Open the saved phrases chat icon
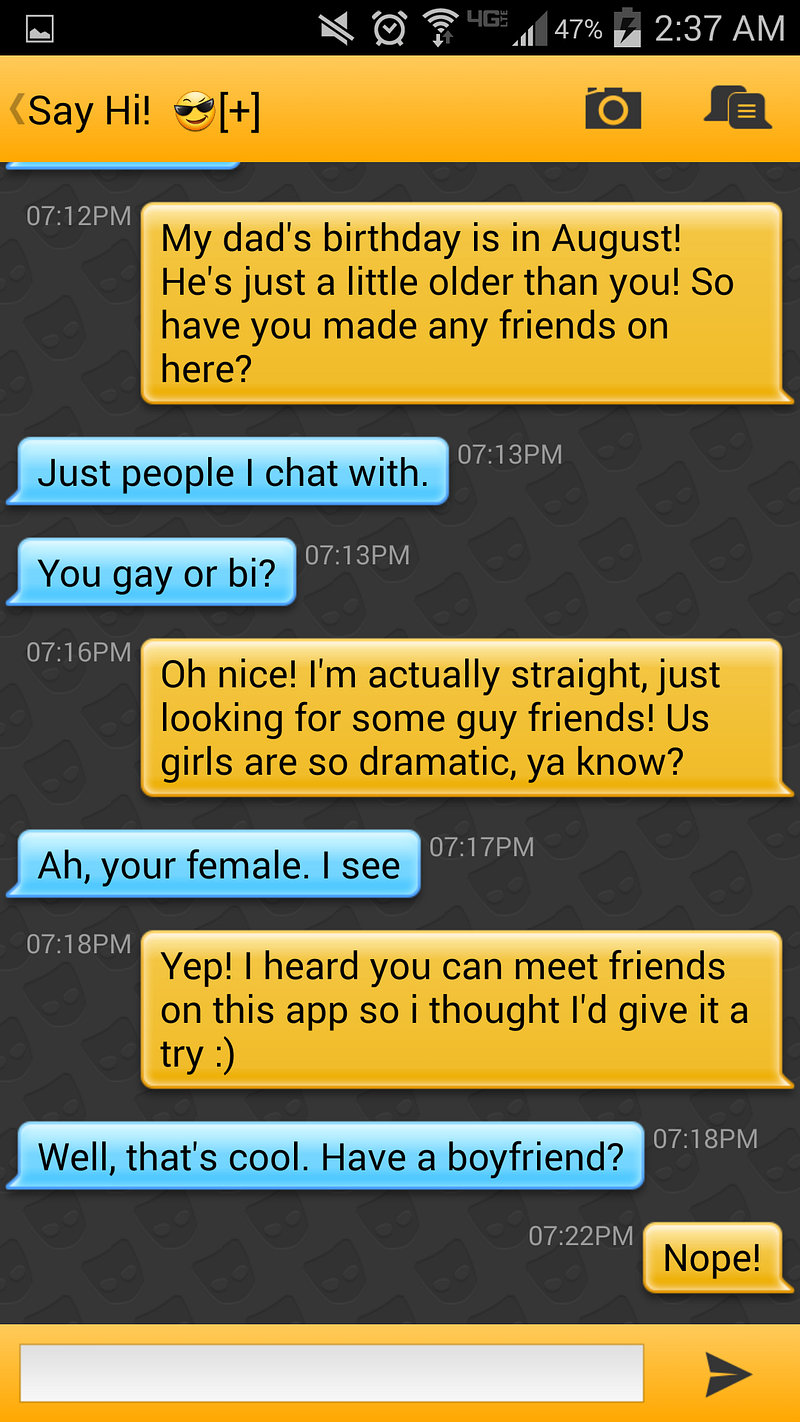The width and height of the screenshot is (800, 1422). coord(738,109)
